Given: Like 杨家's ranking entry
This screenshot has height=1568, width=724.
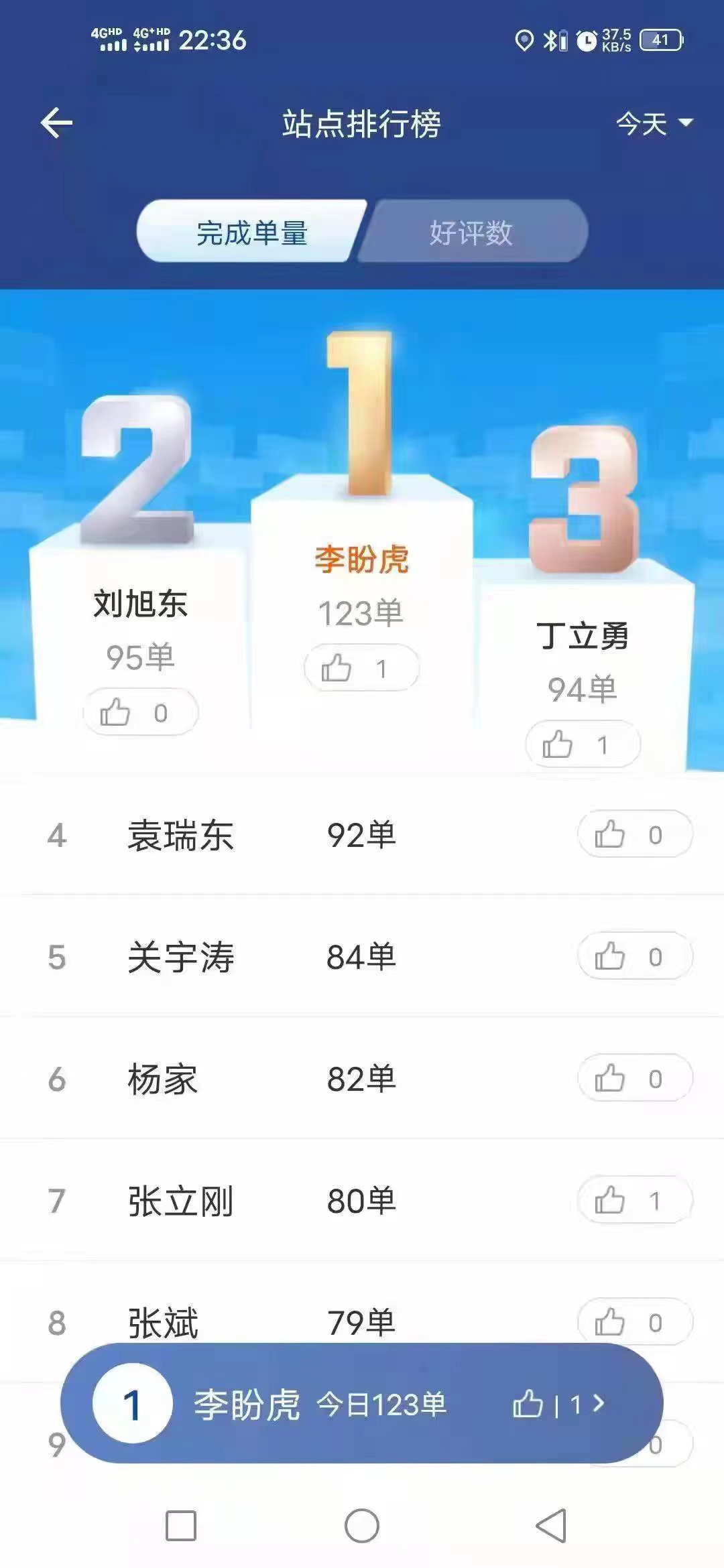Looking at the screenshot, I should (634, 1079).
